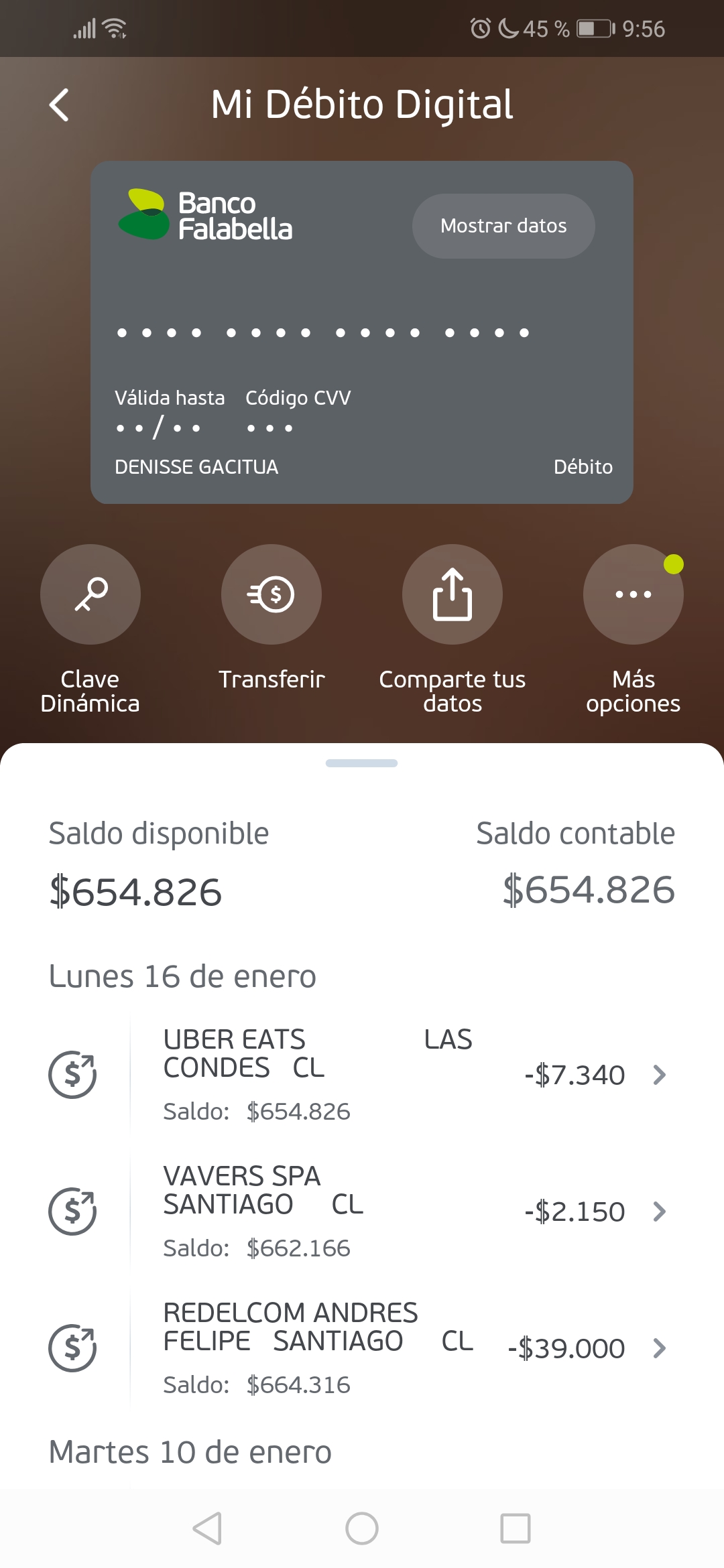Share account details via Comparte tus datos
The image size is (724, 1568).
click(452, 594)
